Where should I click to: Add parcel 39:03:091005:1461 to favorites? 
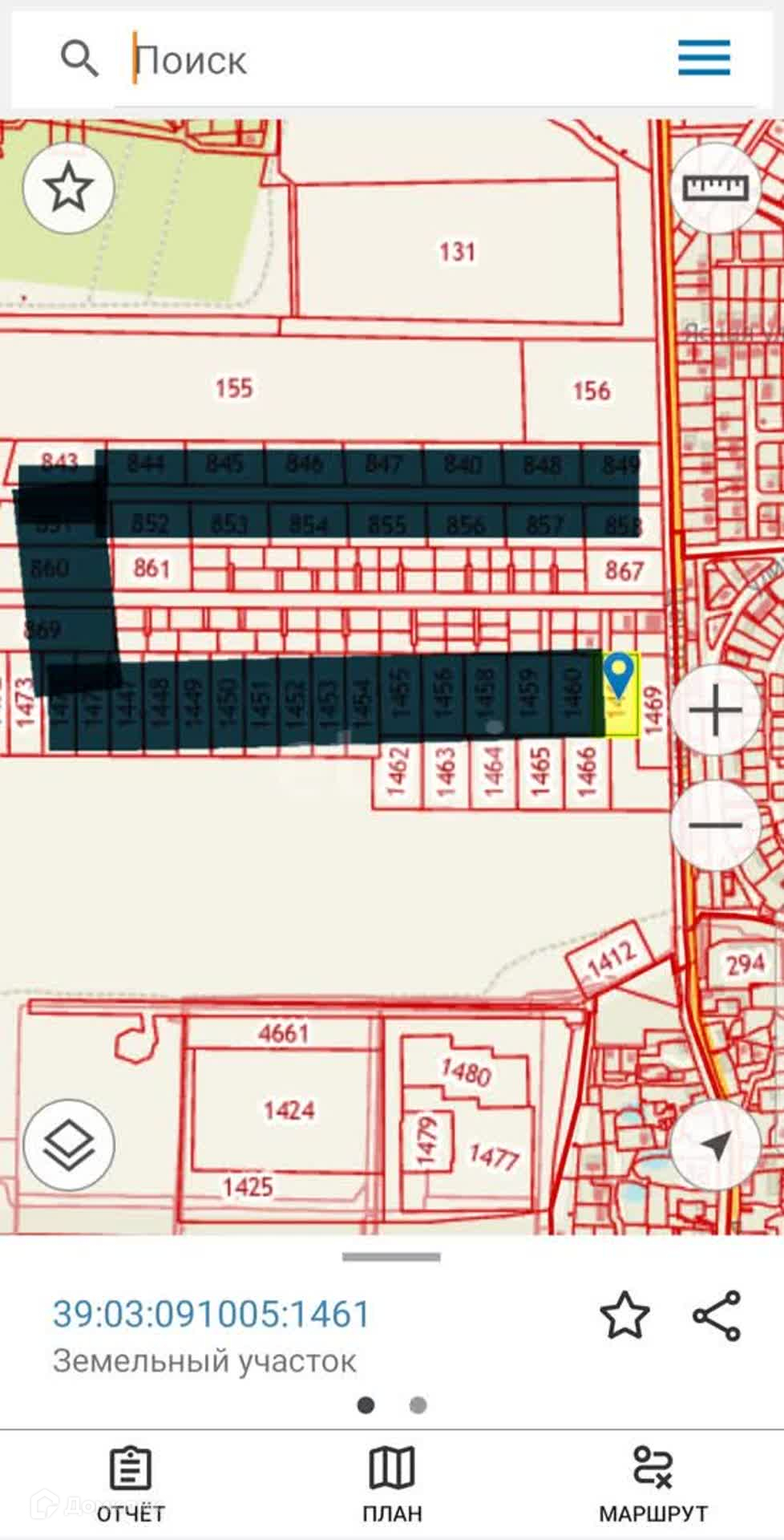click(x=624, y=1316)
